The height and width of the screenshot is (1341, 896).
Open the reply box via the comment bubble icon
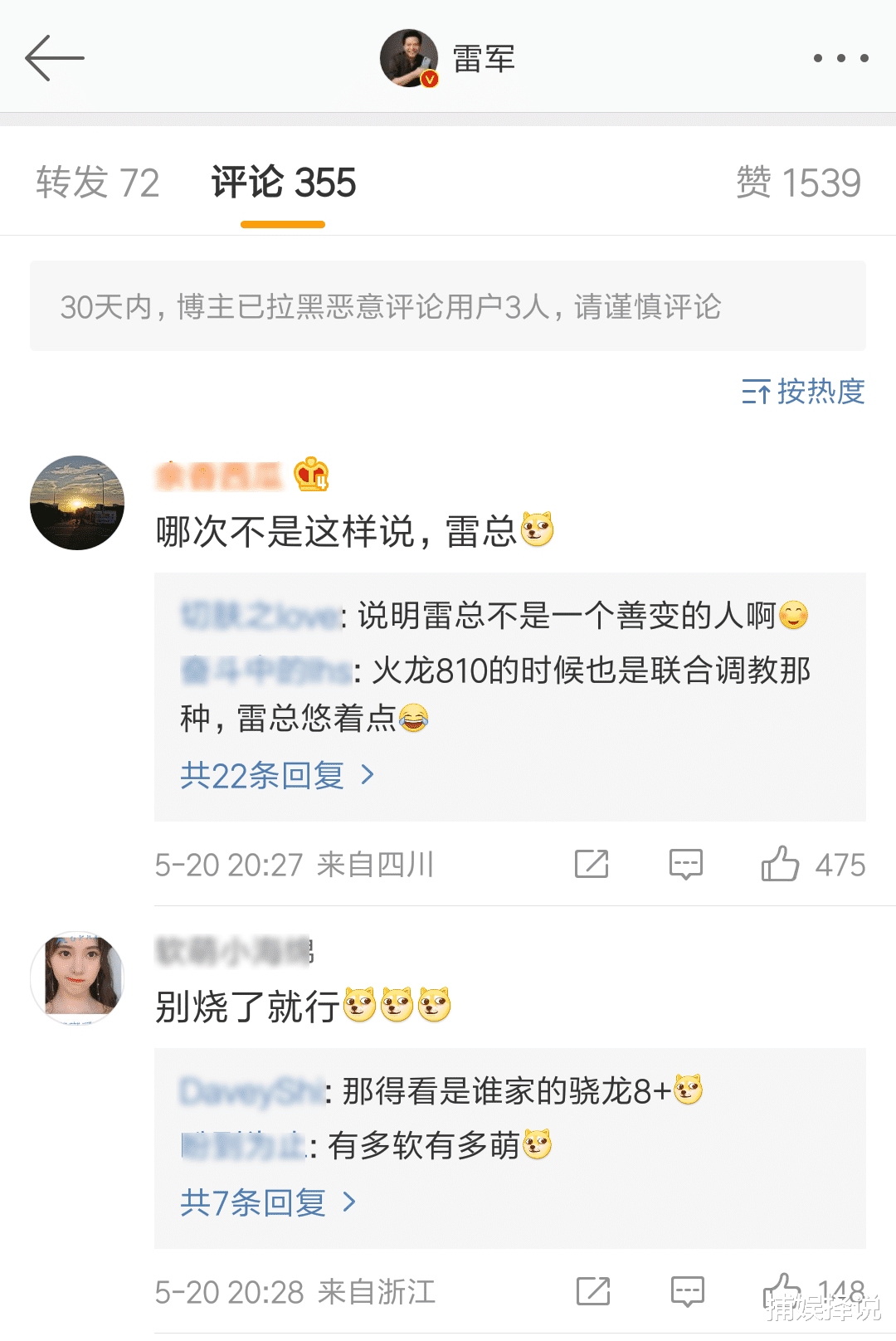tap(684, 864)
